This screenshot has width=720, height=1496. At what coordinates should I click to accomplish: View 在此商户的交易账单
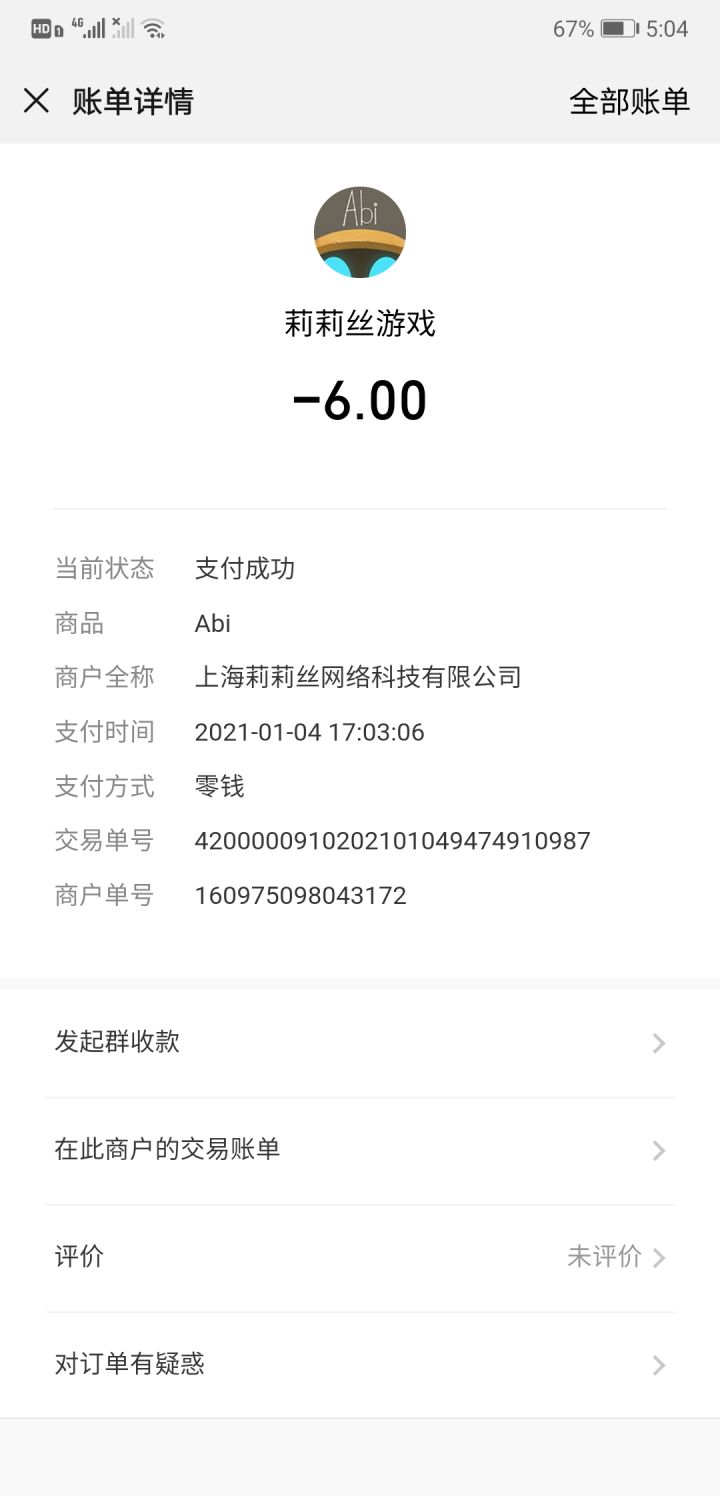[360, 1150]
